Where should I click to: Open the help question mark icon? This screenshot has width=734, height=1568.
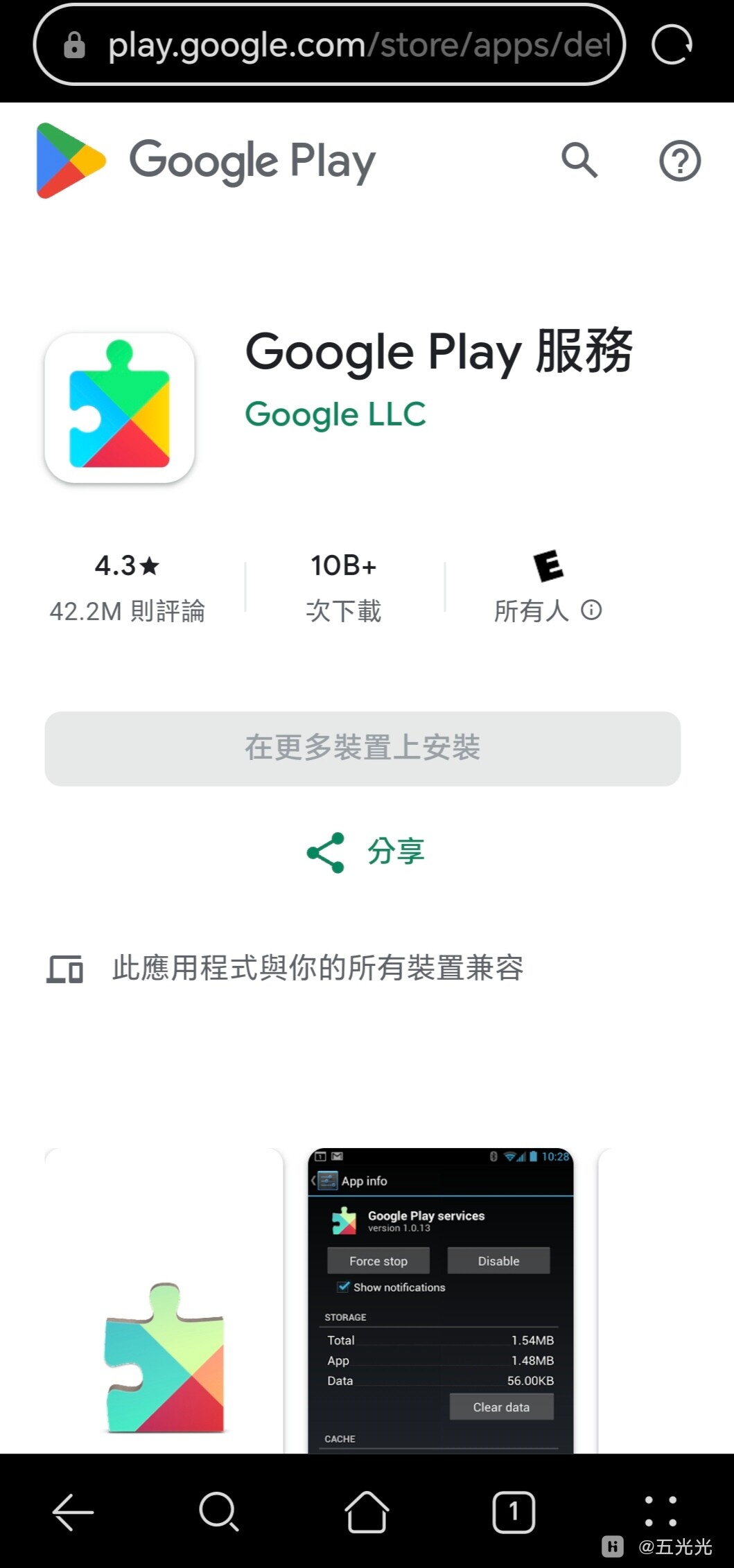pyautogui.click(x=680, y=159)
